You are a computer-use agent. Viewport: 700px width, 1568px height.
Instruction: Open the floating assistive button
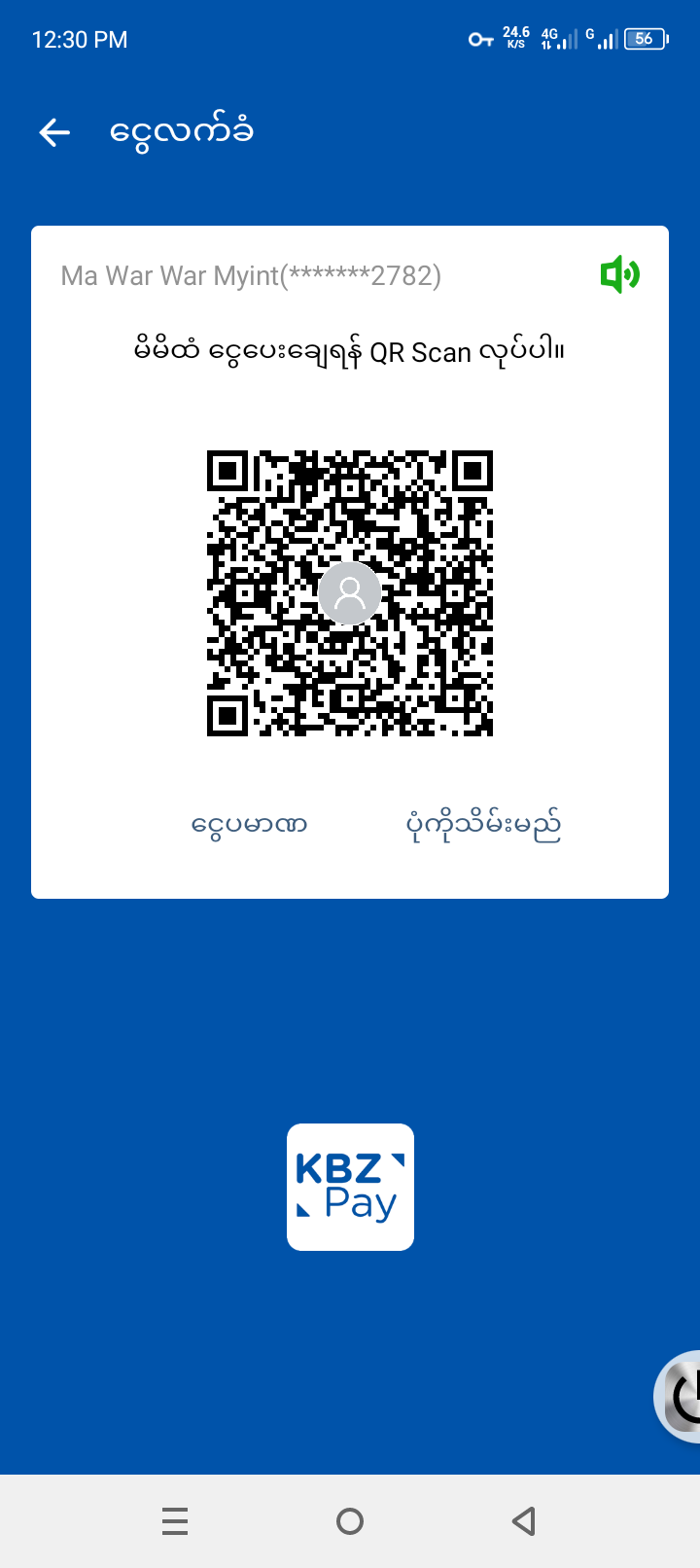coord(681,1397)
